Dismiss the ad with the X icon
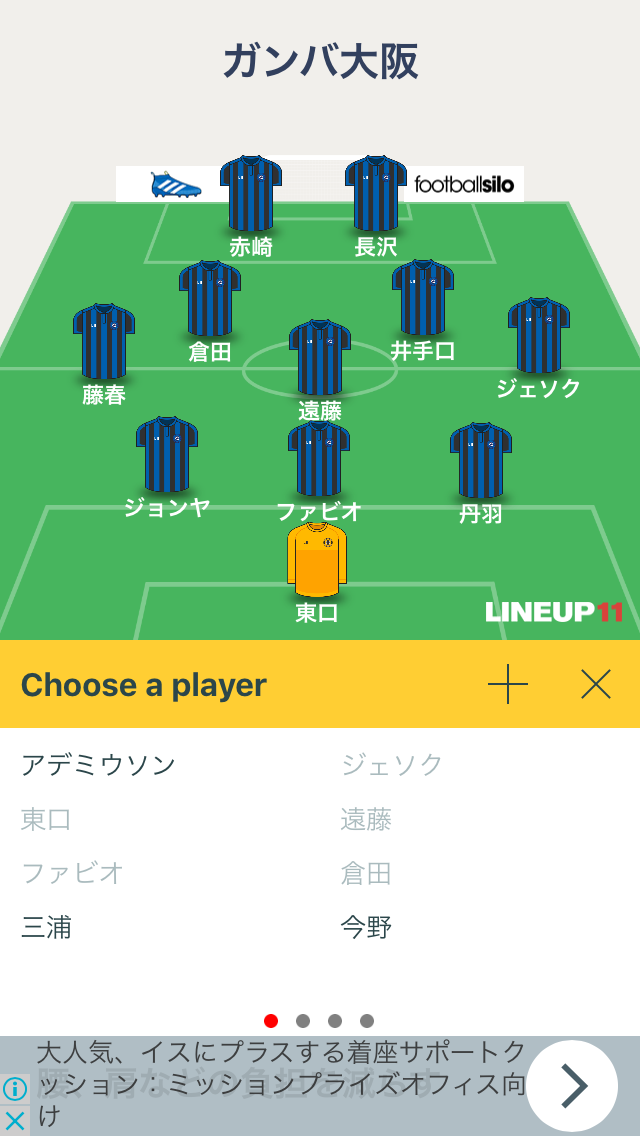Screen dimensions: 640x1136 point(14,1120)
